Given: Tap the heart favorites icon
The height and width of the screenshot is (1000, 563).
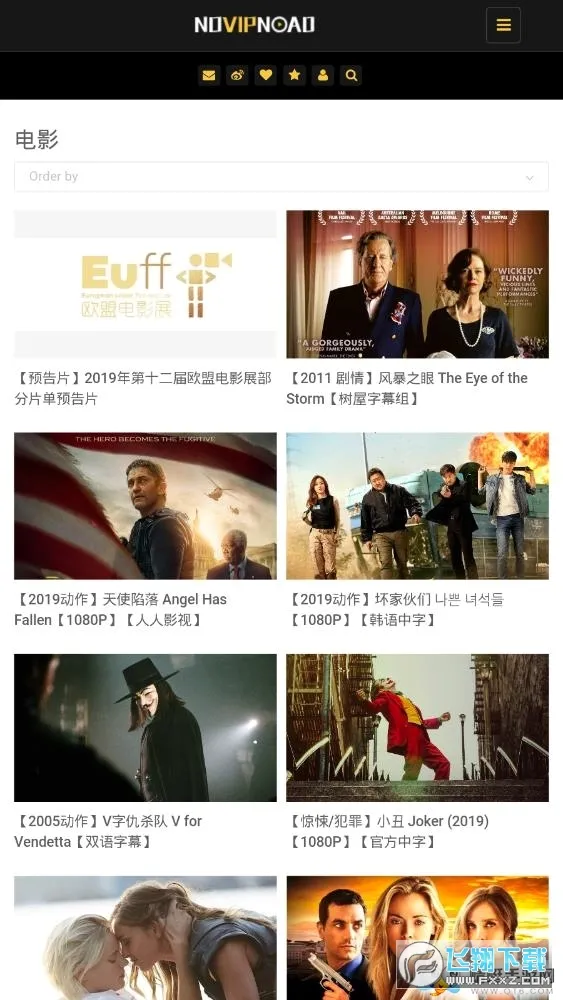Looking at the screenshot, I should tap(266, 75).
